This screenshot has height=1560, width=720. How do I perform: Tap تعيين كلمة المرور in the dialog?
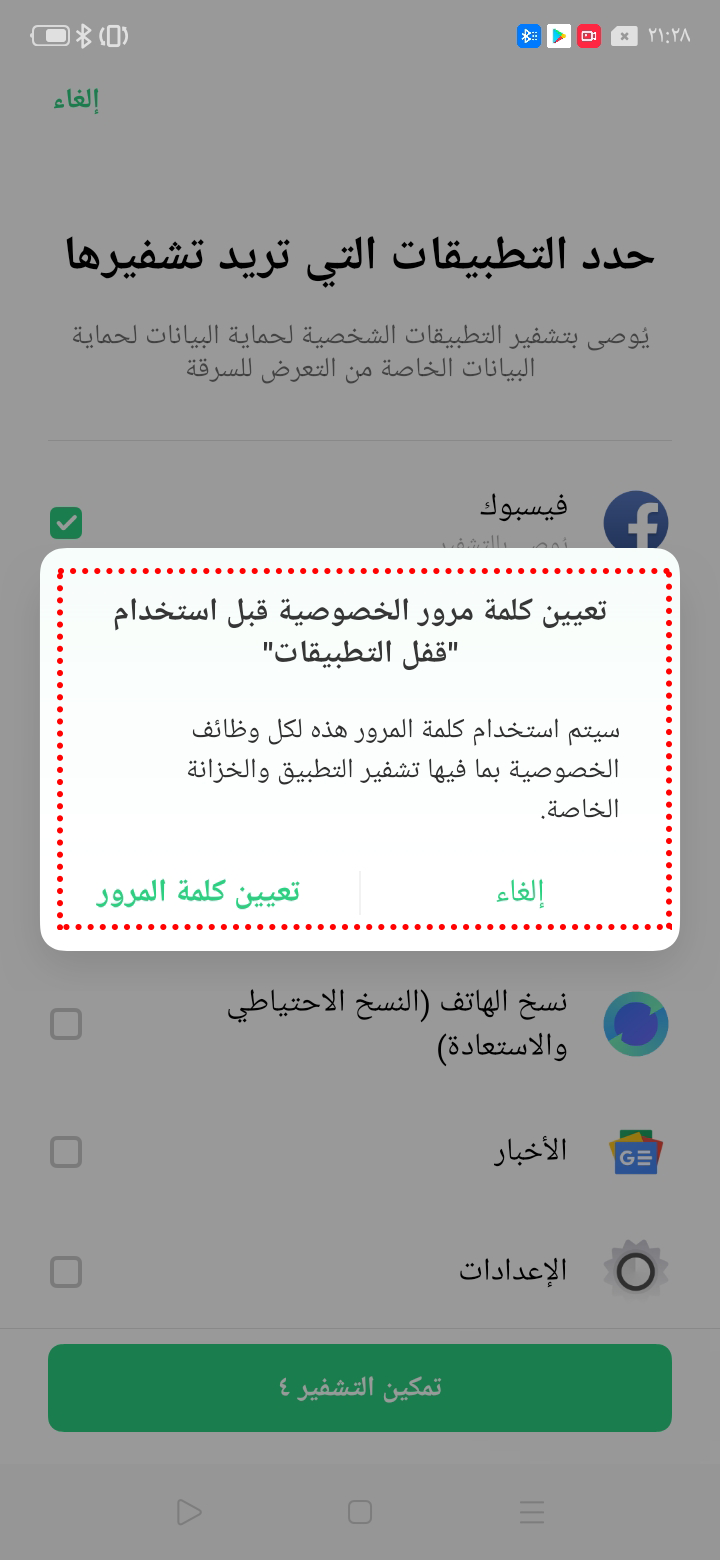coord(199,892)
